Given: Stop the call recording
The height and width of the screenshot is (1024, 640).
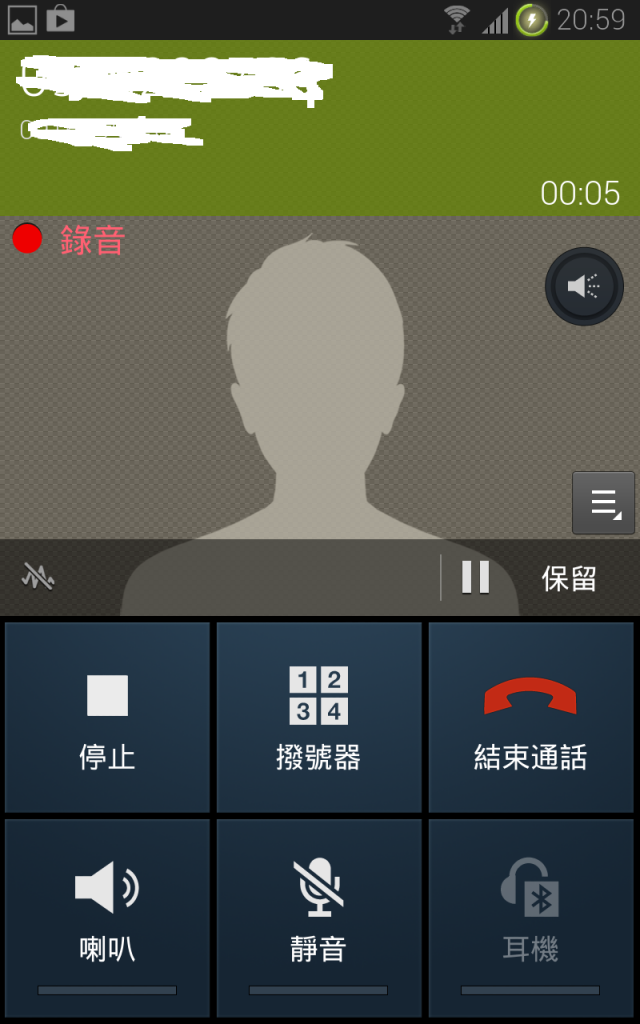Looking at the screenshot, I should [107, 717].
